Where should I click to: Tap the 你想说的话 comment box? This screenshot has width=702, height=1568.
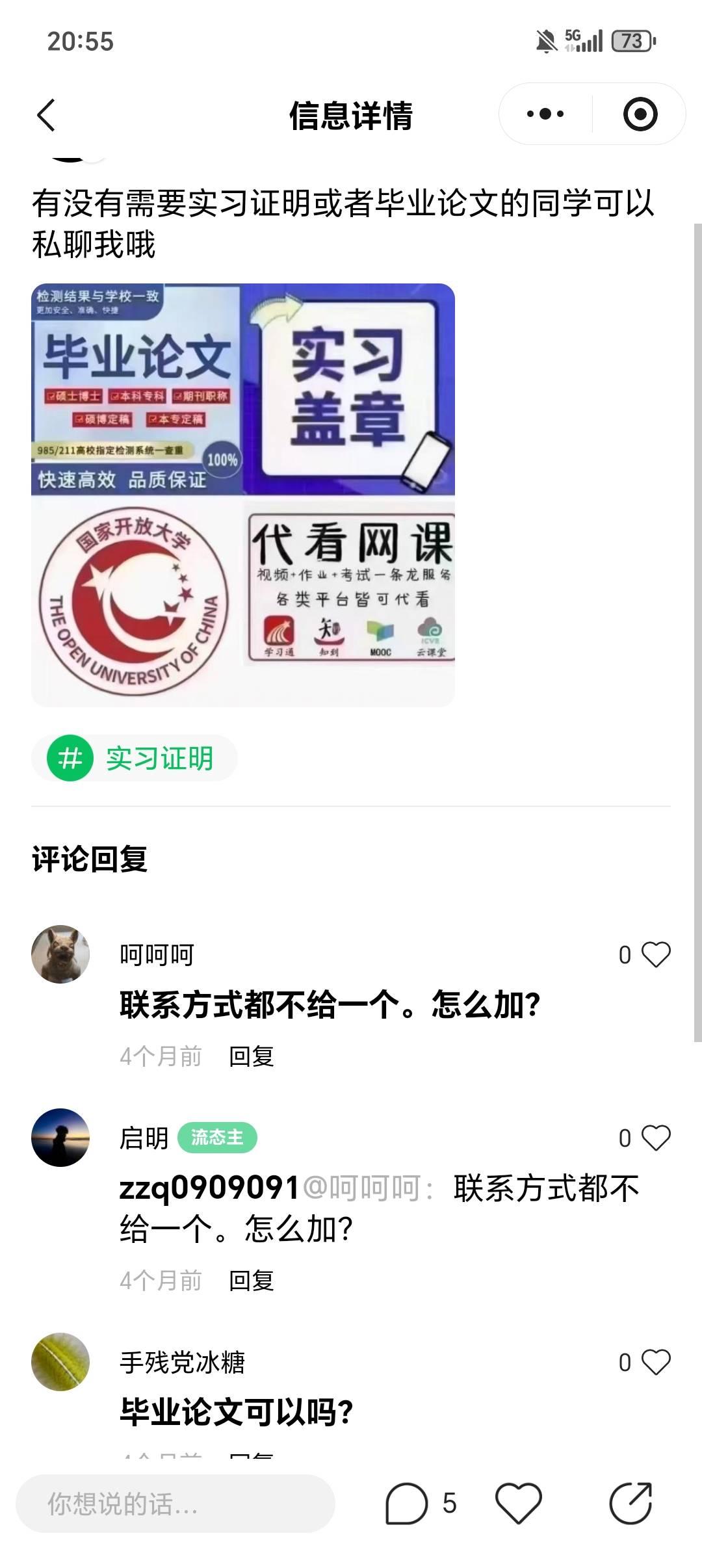click(x=175, y=1504)
